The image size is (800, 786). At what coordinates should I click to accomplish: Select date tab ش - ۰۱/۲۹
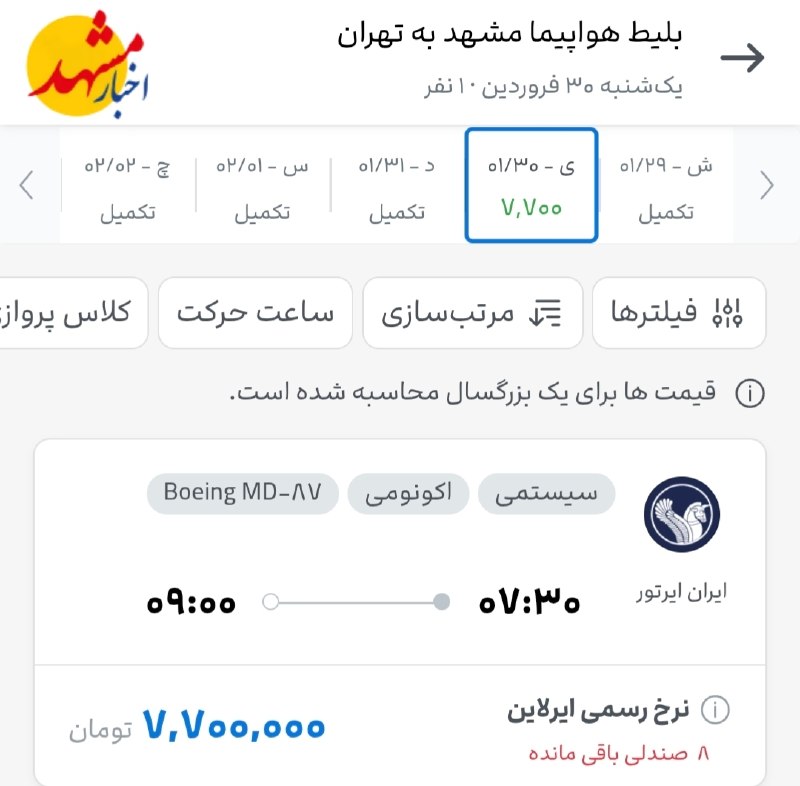[665, 187]
